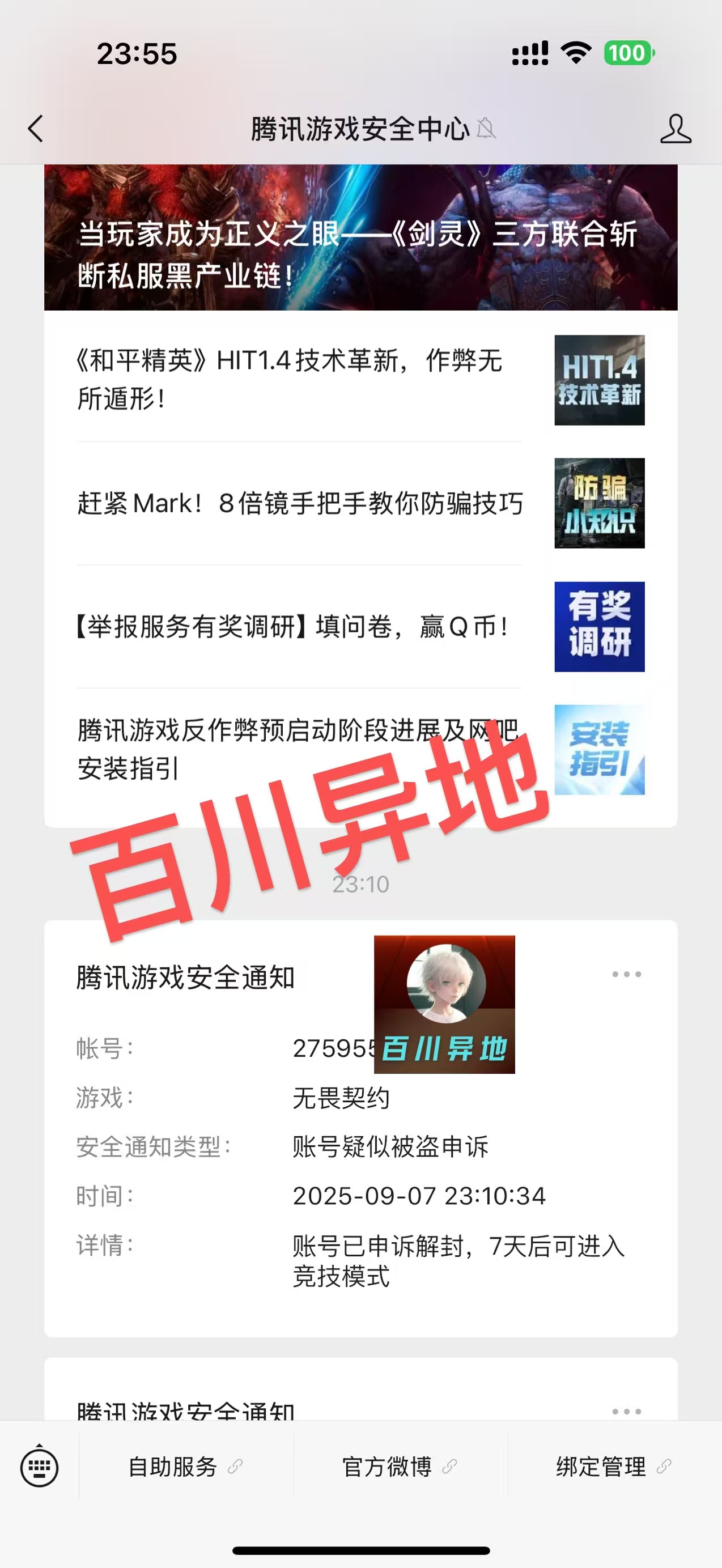Switch to keyboard input mode
Viewport: 722px width, 1568px height.
coord(40,1467)
